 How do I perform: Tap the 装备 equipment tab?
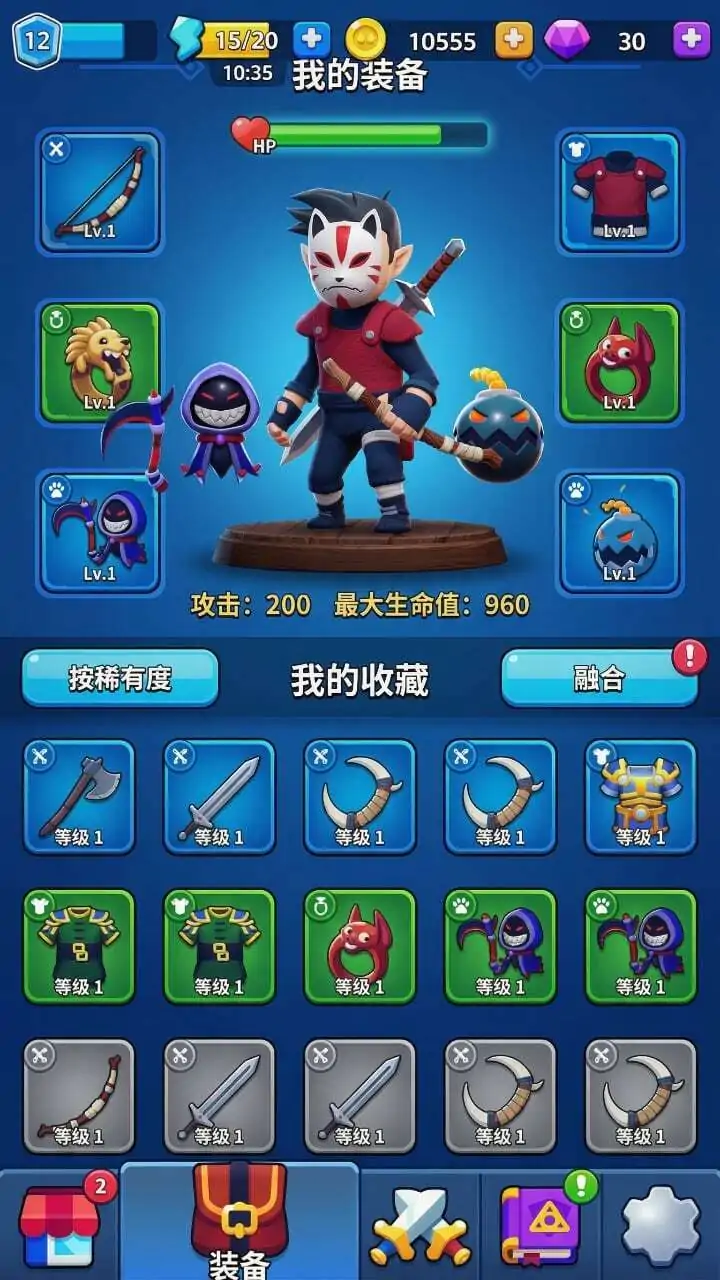click(240, 1222)
